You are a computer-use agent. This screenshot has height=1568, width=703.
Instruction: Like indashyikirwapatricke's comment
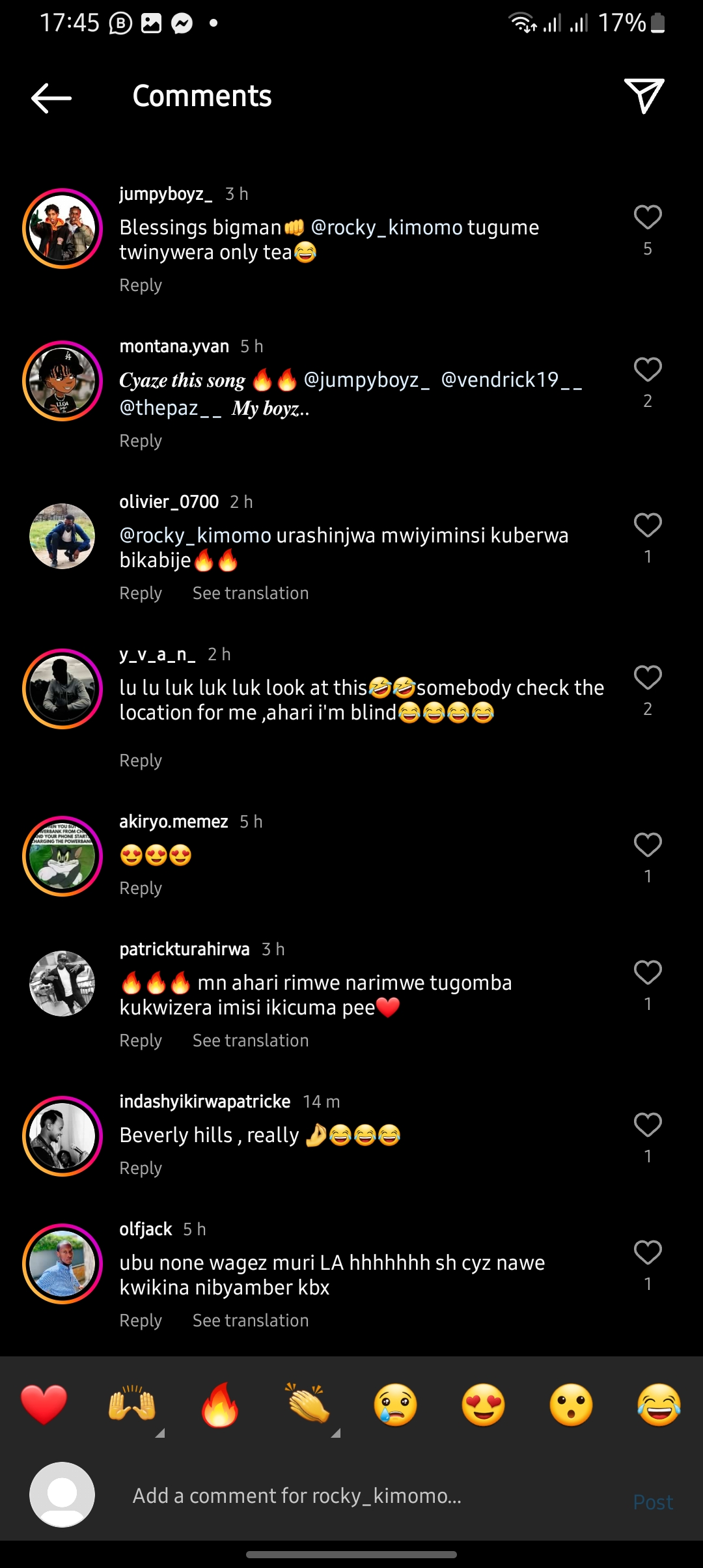pos(647,1125)
